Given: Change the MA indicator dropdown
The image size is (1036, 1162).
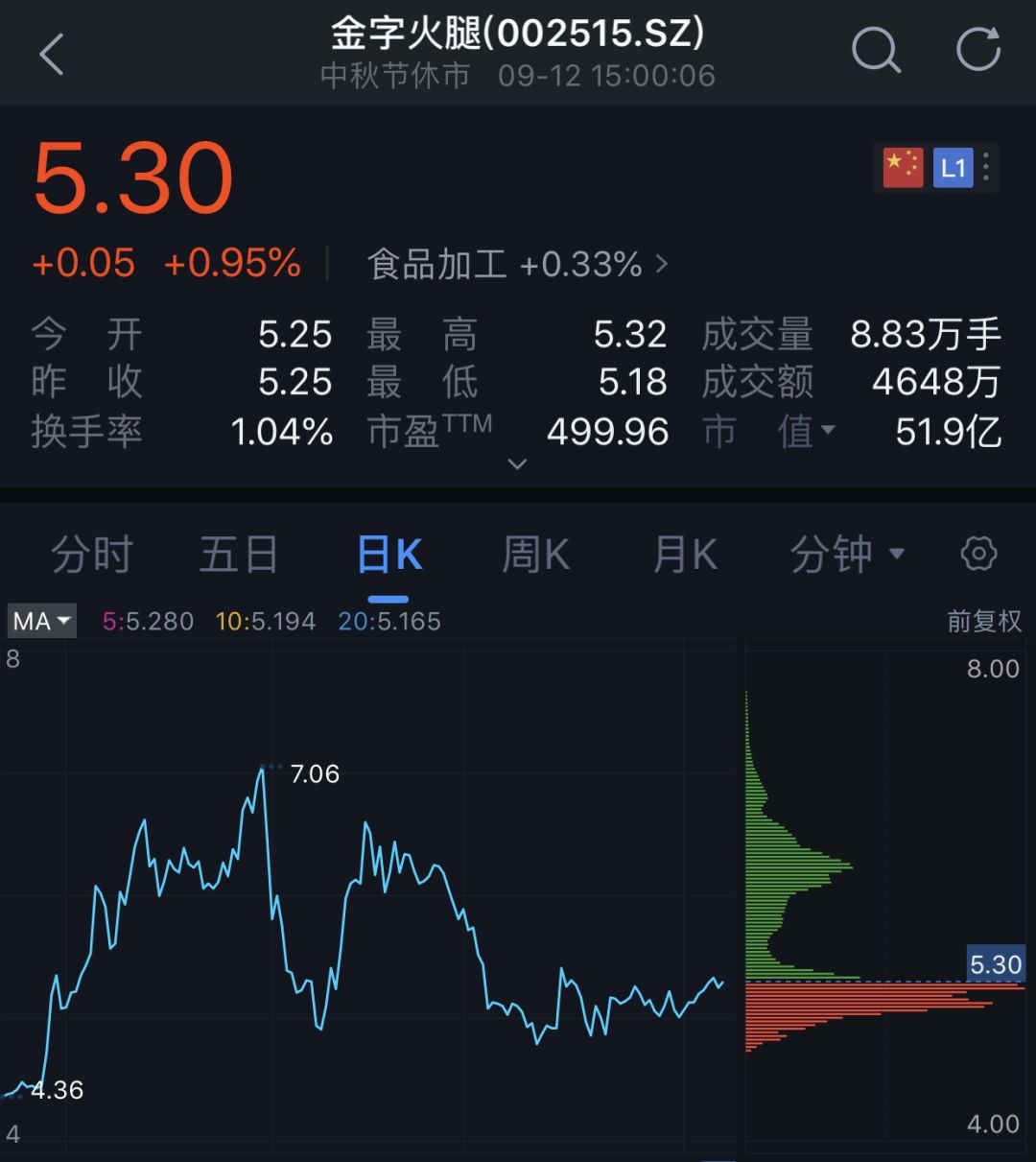Looking at the screenshot, I should pyautogui.click(x=42, y=621).
